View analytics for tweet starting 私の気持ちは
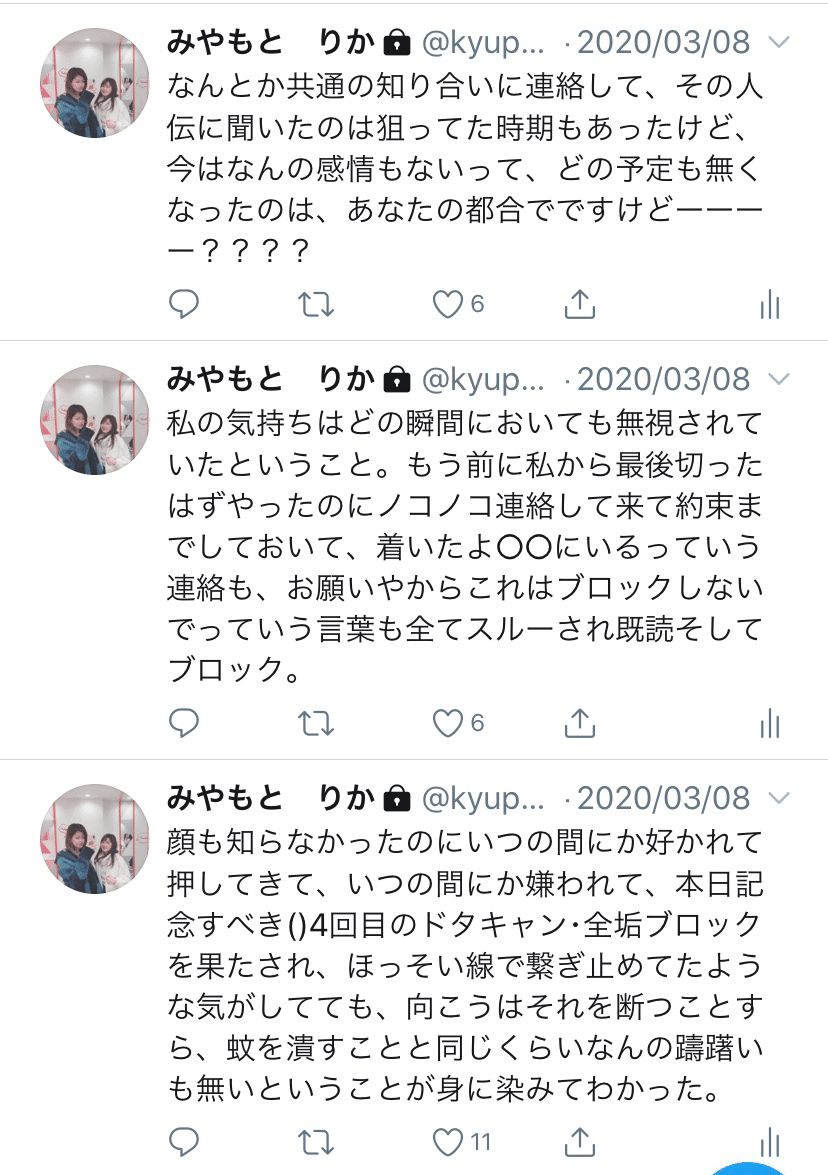 pos(769,723)
